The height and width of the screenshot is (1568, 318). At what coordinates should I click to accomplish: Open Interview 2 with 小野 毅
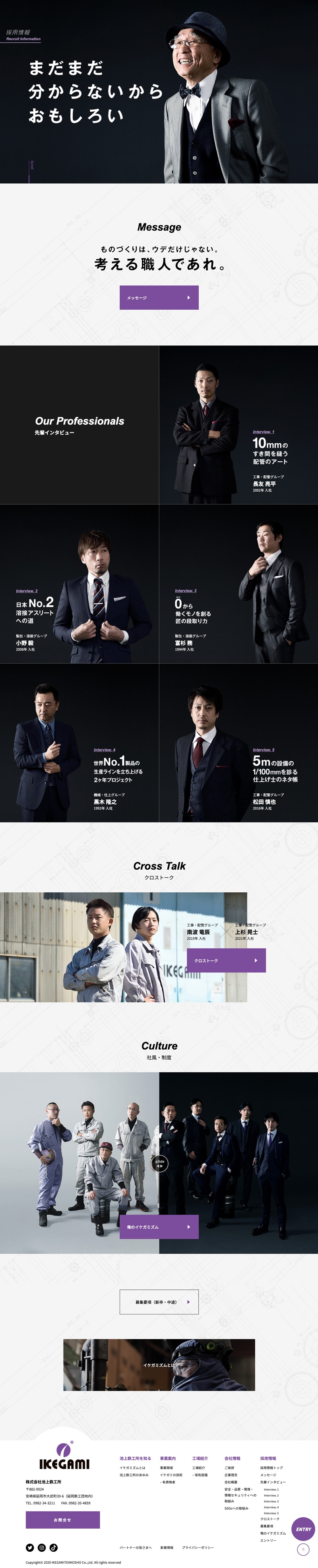click(x=79, y=584)
